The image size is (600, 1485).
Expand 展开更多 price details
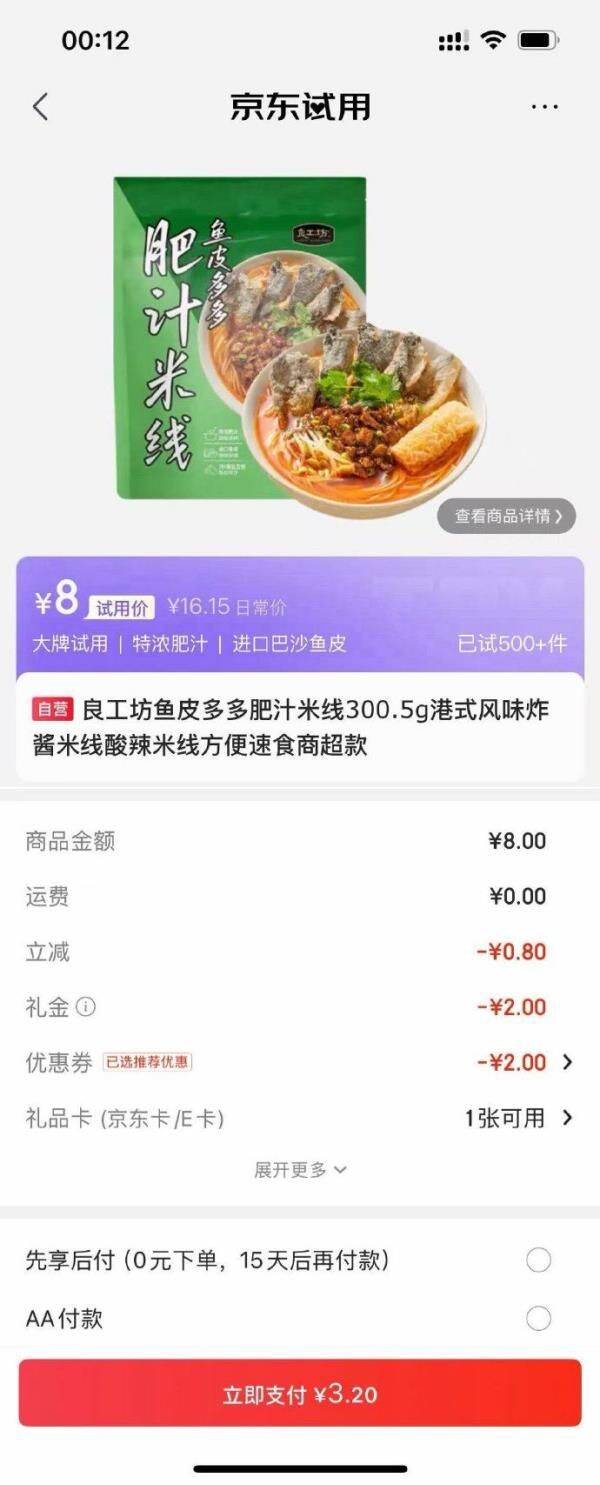click(x=300, y=1169)
